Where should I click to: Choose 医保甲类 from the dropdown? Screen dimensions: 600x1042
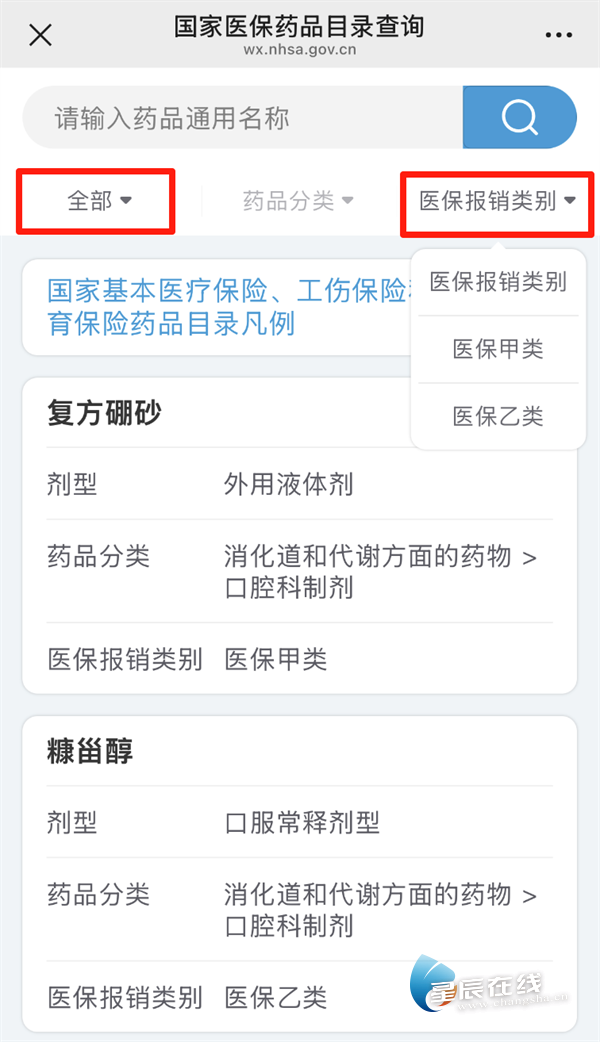coord(498,349)
